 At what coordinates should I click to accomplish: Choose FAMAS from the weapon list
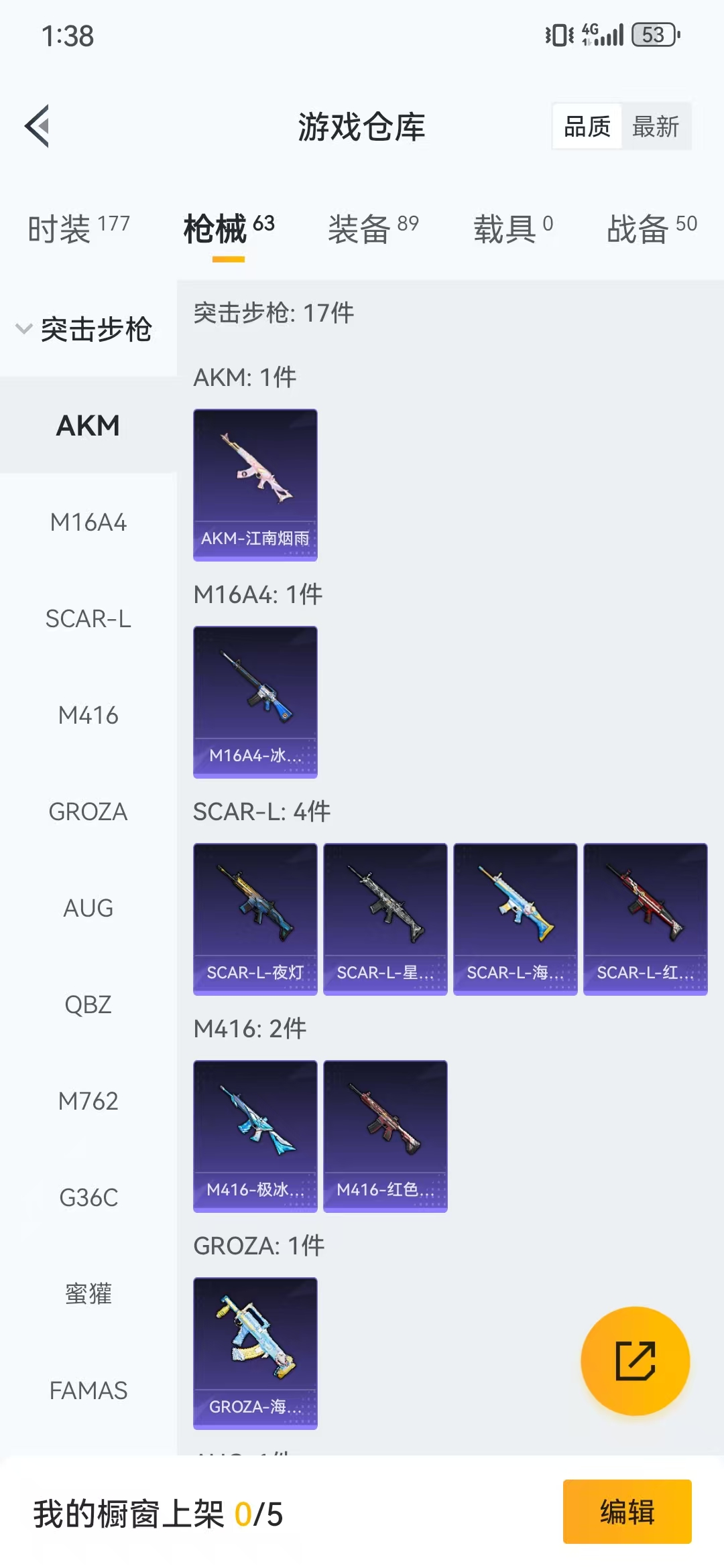pos(88,1390)
